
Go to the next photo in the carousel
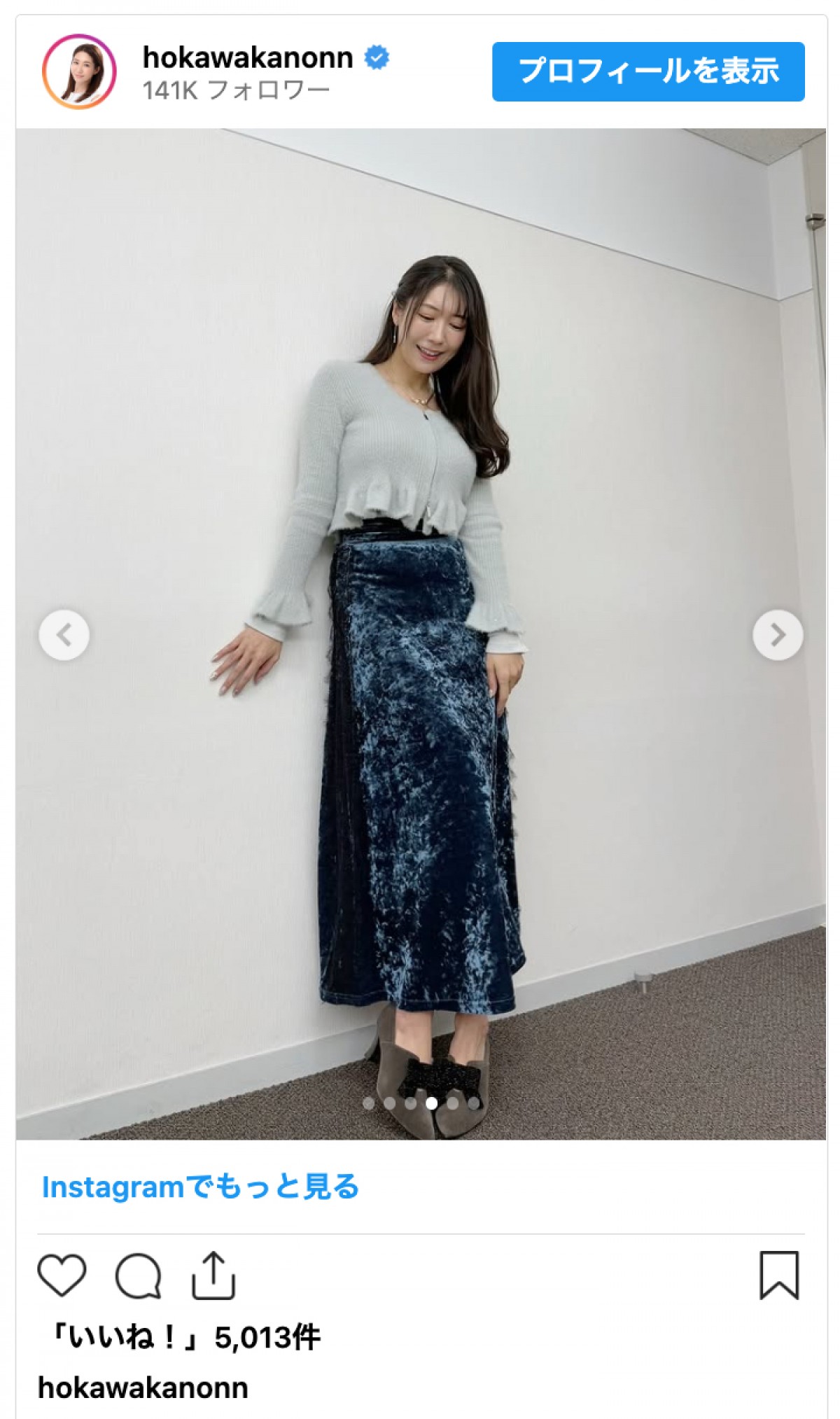pyautogui.click(x=777, y=635)
